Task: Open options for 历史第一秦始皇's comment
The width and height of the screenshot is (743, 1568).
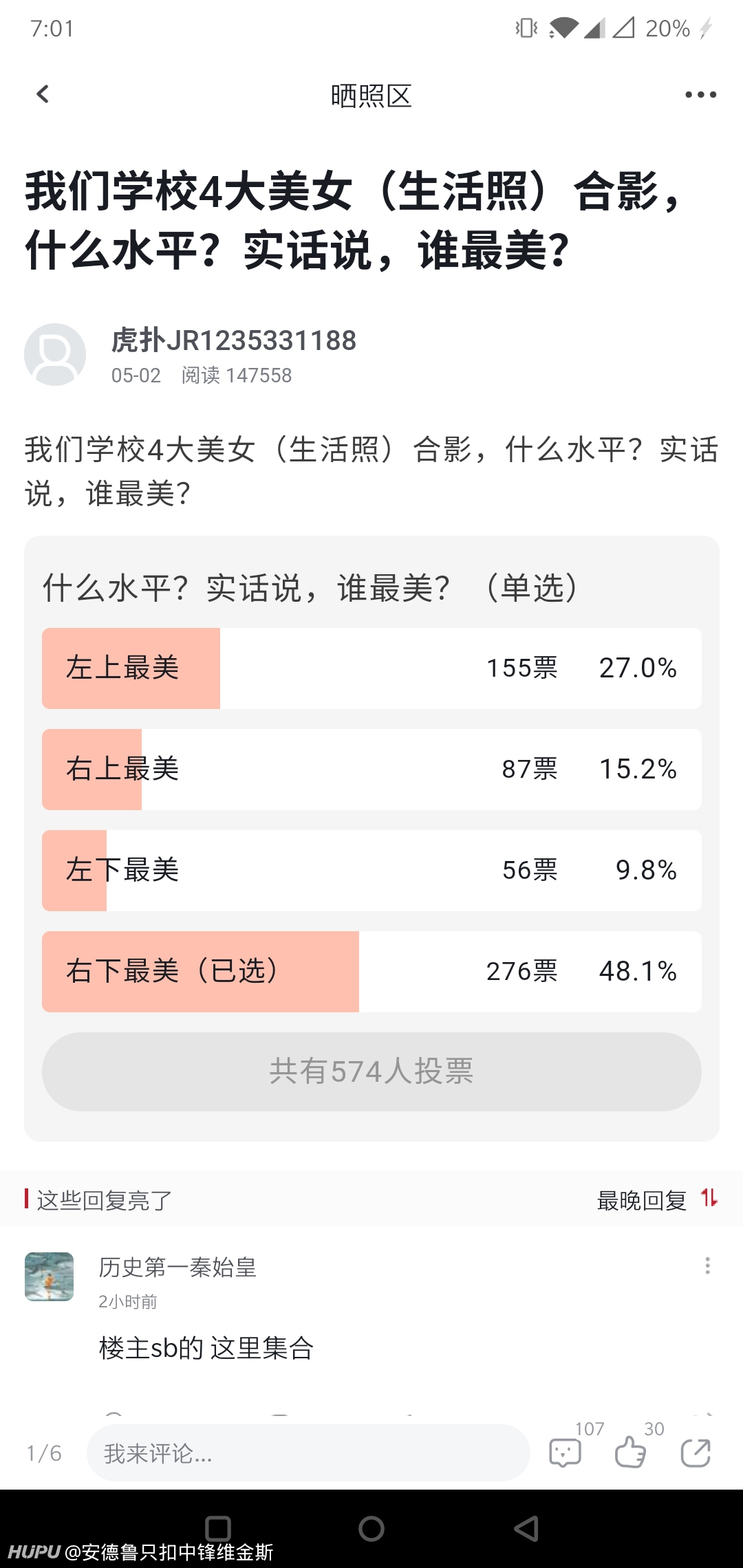Action: [x=707, y=1266]
